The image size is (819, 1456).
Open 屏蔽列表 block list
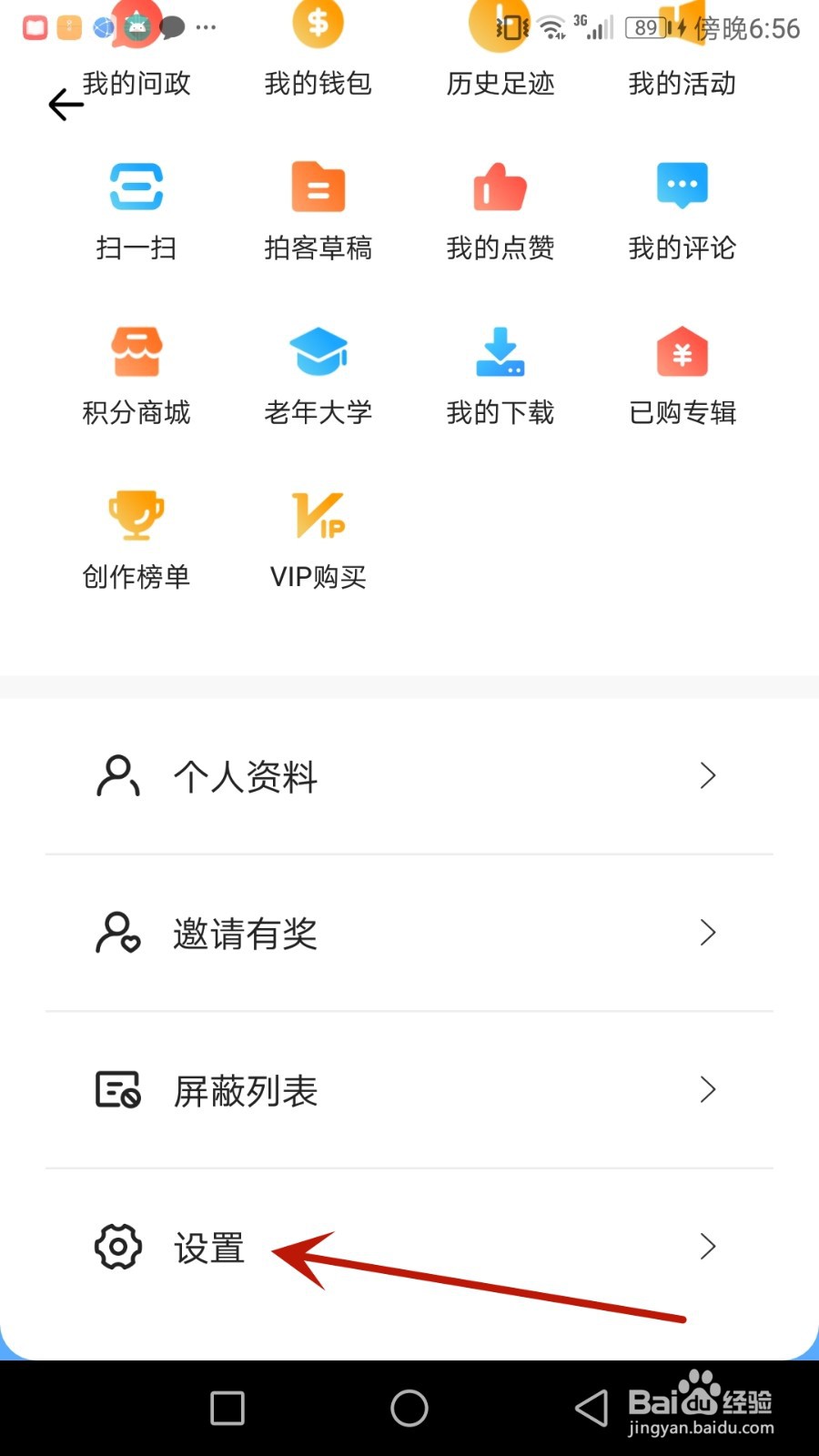(409, 1090)
